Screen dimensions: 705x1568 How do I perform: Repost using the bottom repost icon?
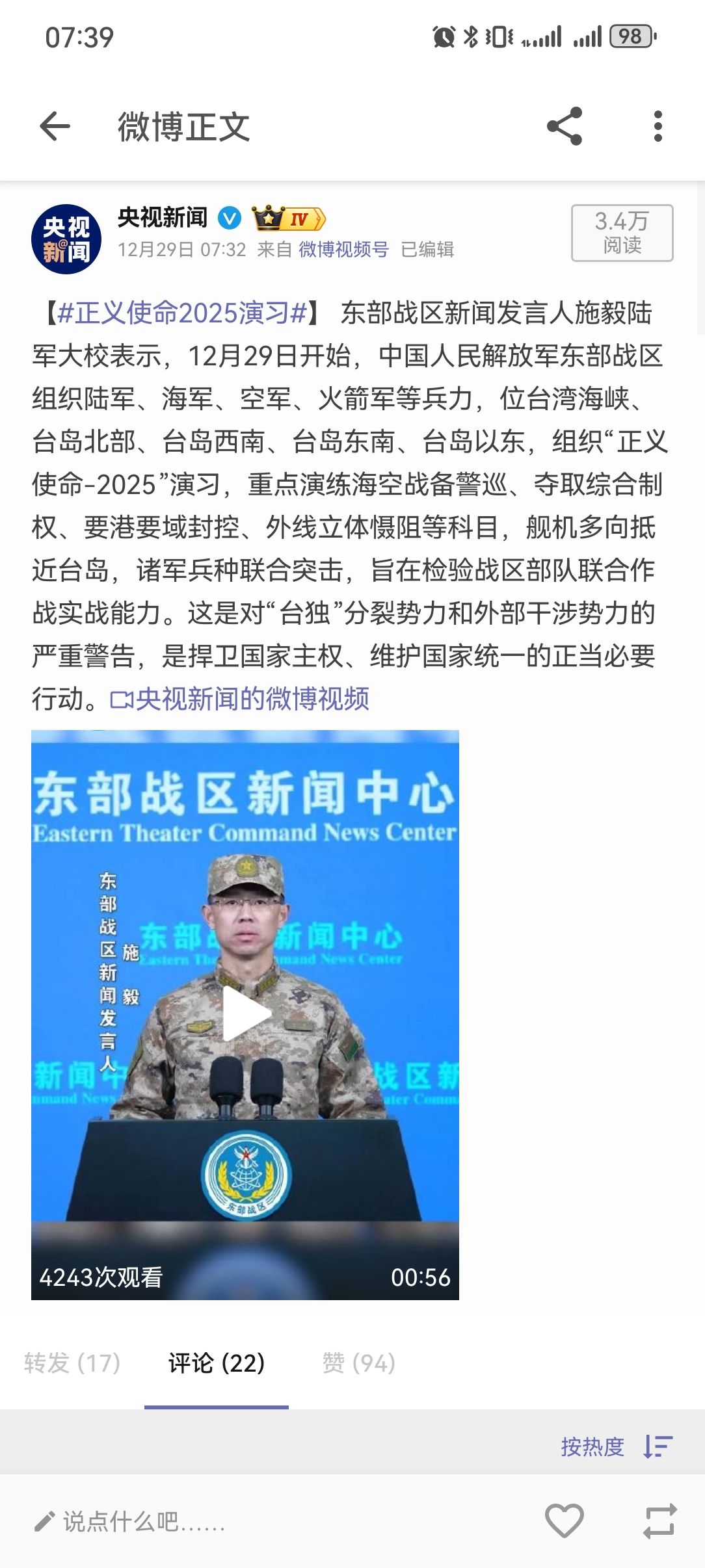(x=660, y=1521)
